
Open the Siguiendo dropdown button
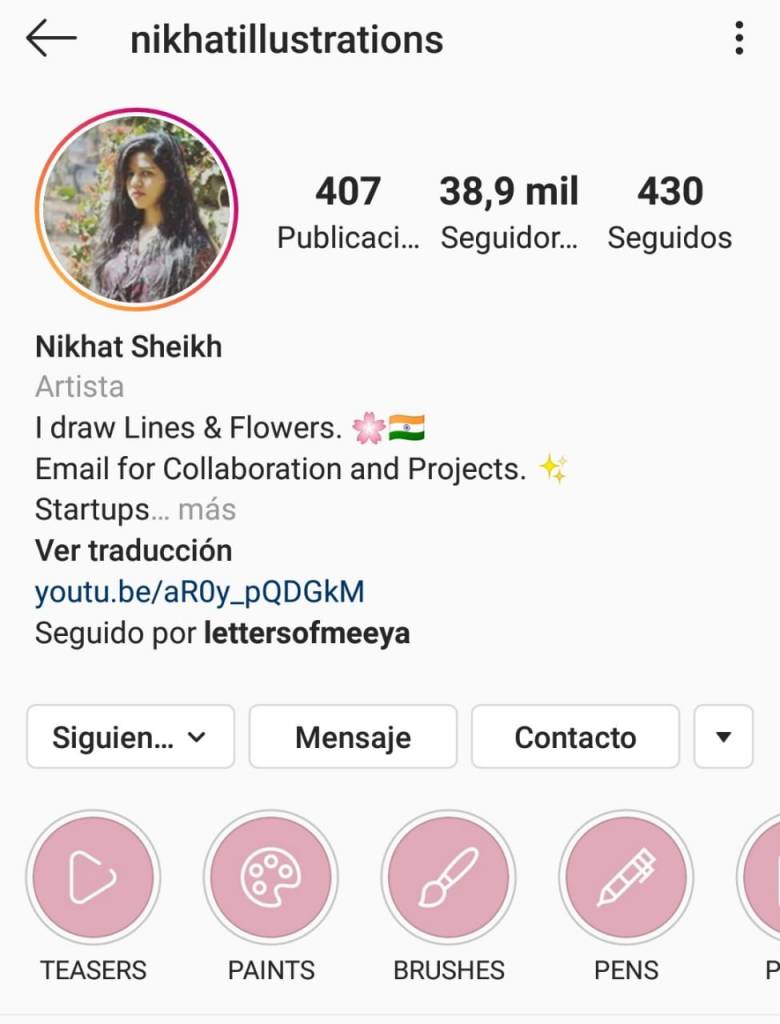click(x=130, y=737)
